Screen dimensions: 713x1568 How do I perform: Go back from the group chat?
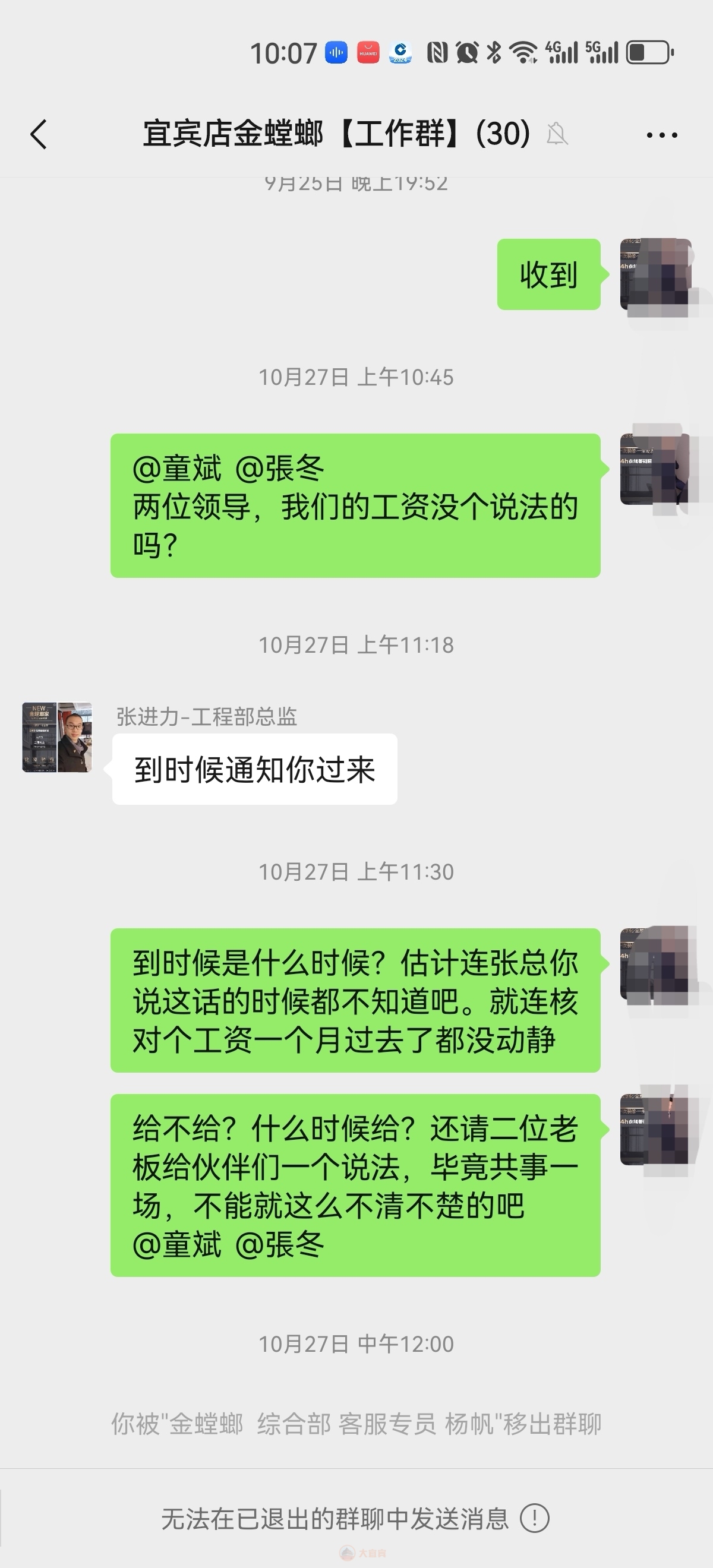[39, 134]
